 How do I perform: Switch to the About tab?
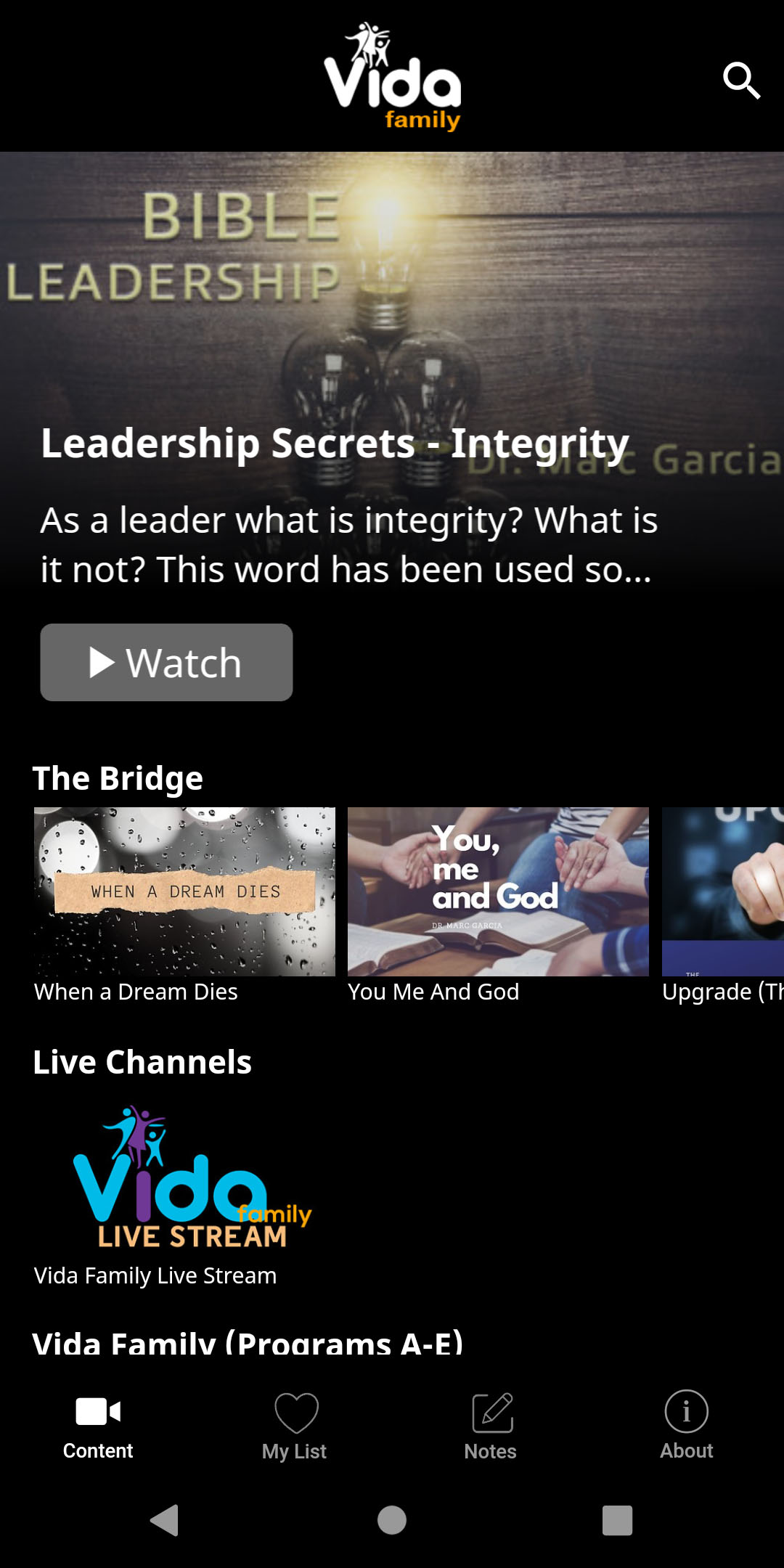pyautogui.click(x=686, y=1426)
